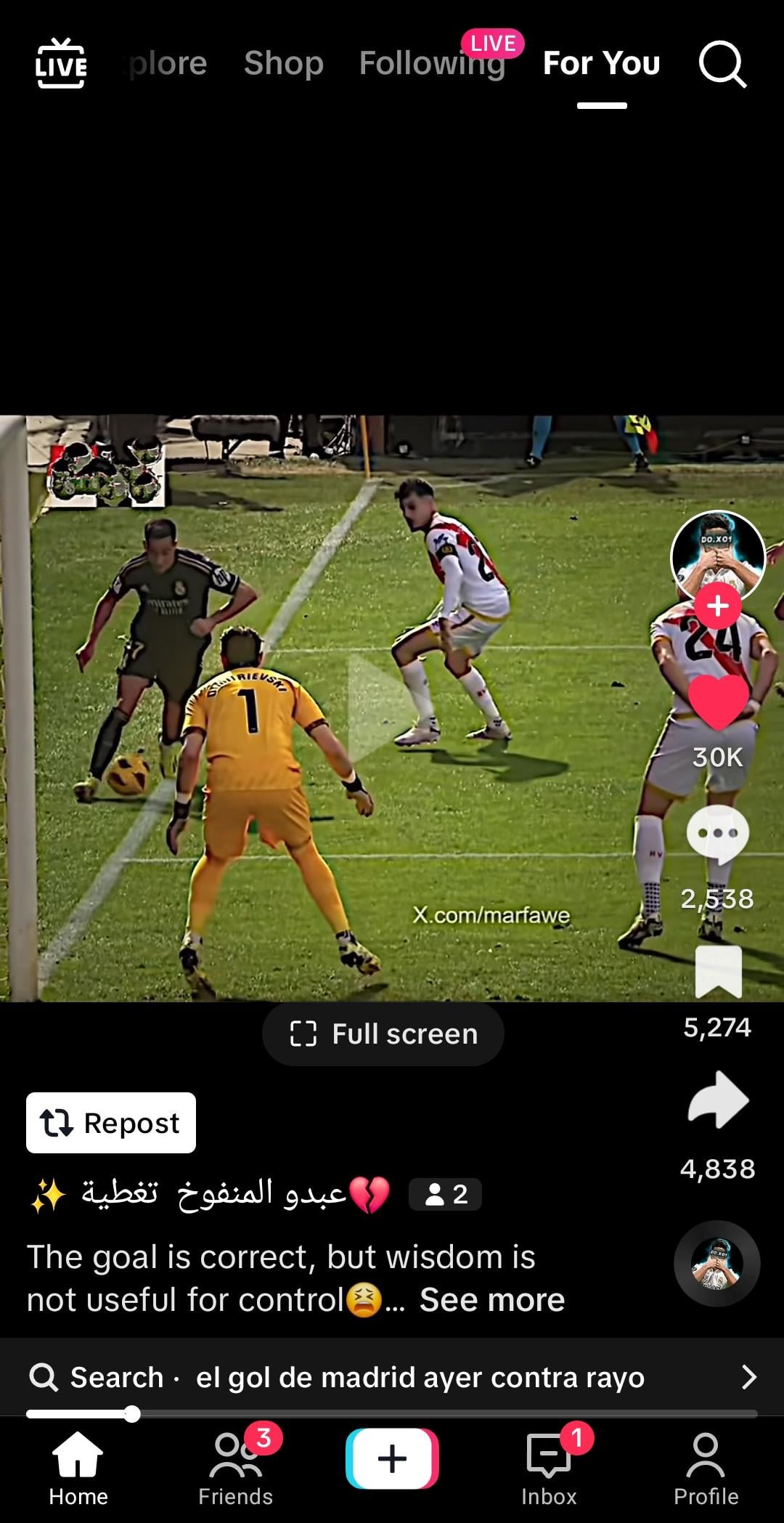Expand caption with See more
Viewport: 784px width, 1523px height.
491,1300
